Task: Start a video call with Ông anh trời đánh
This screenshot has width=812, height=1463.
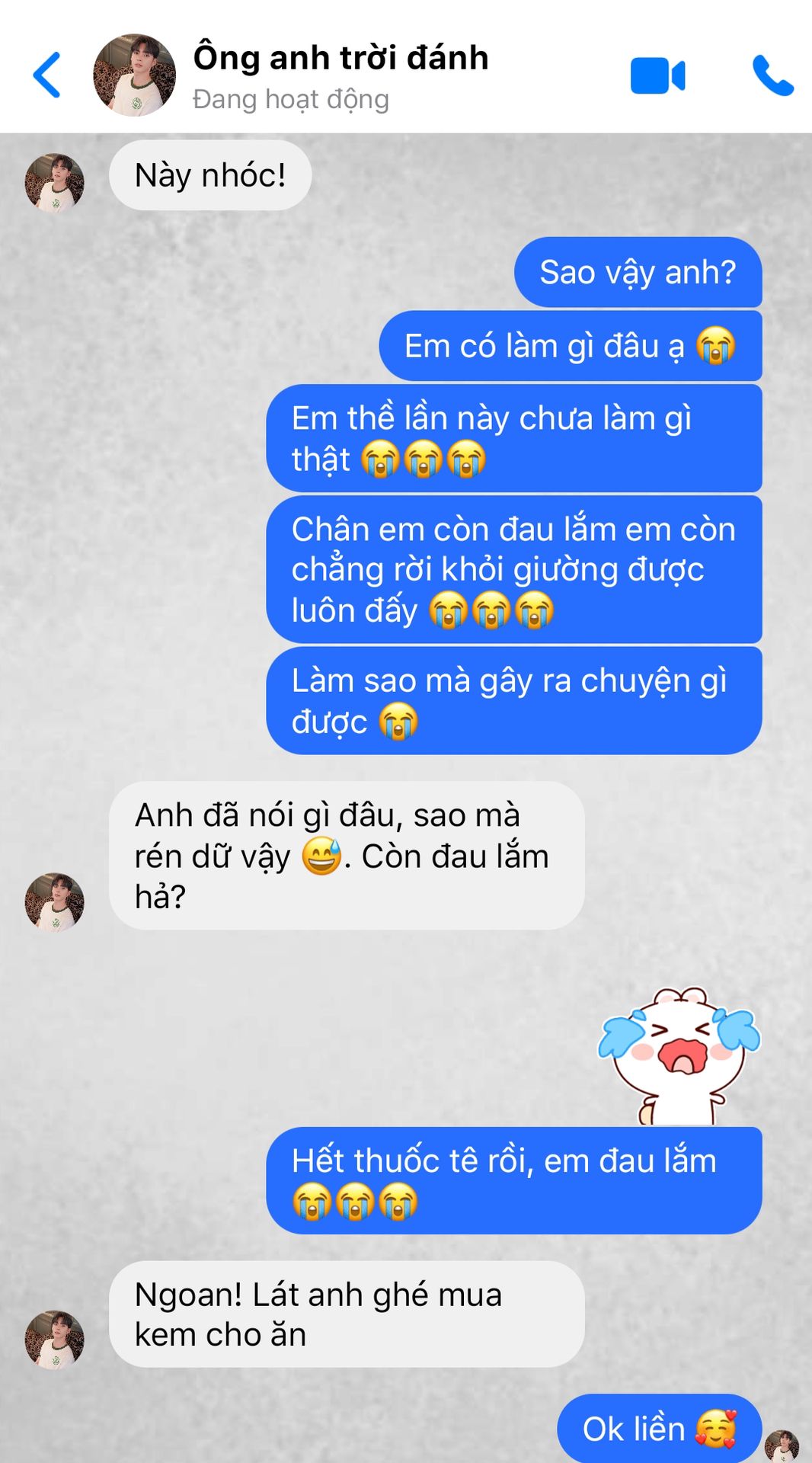Action: pos(657,75)
